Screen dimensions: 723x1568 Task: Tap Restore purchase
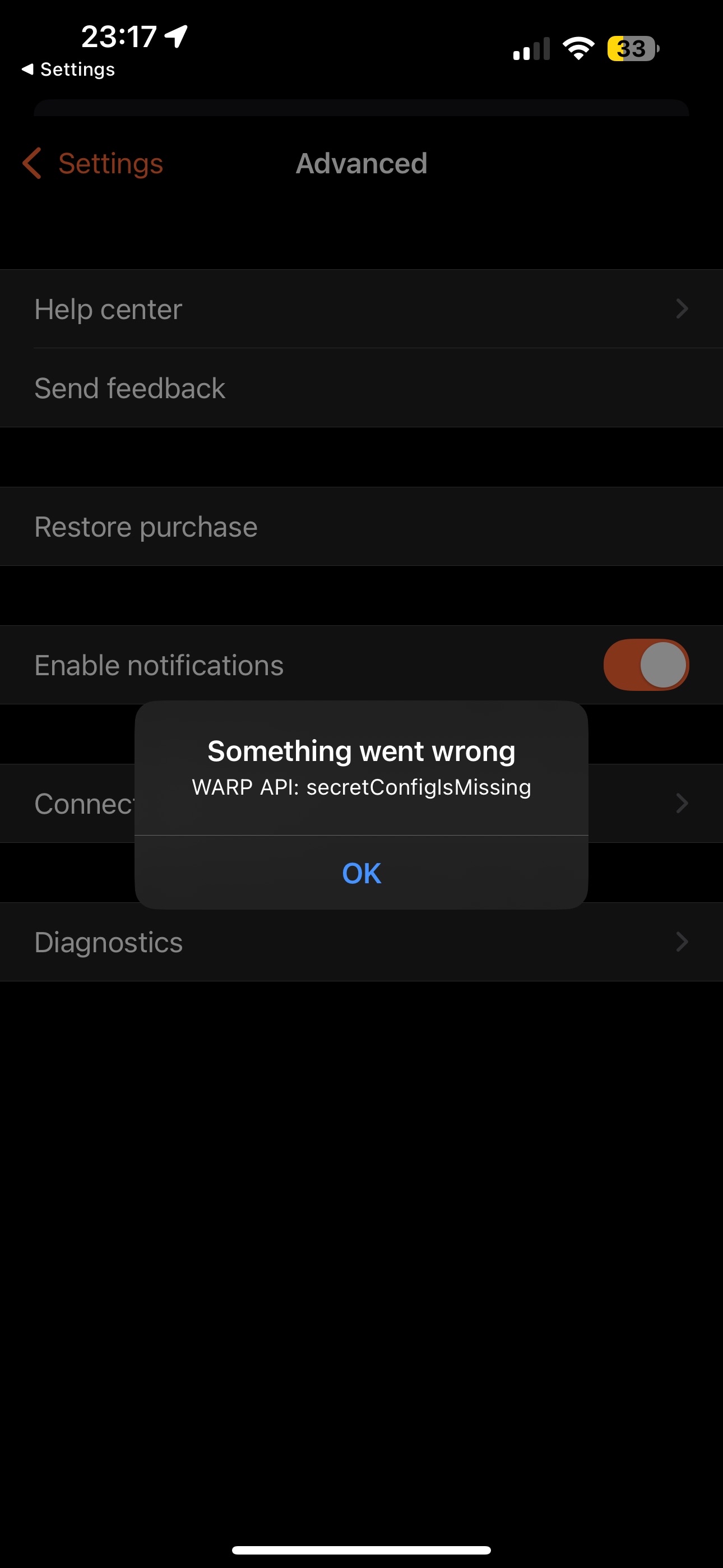361,527
